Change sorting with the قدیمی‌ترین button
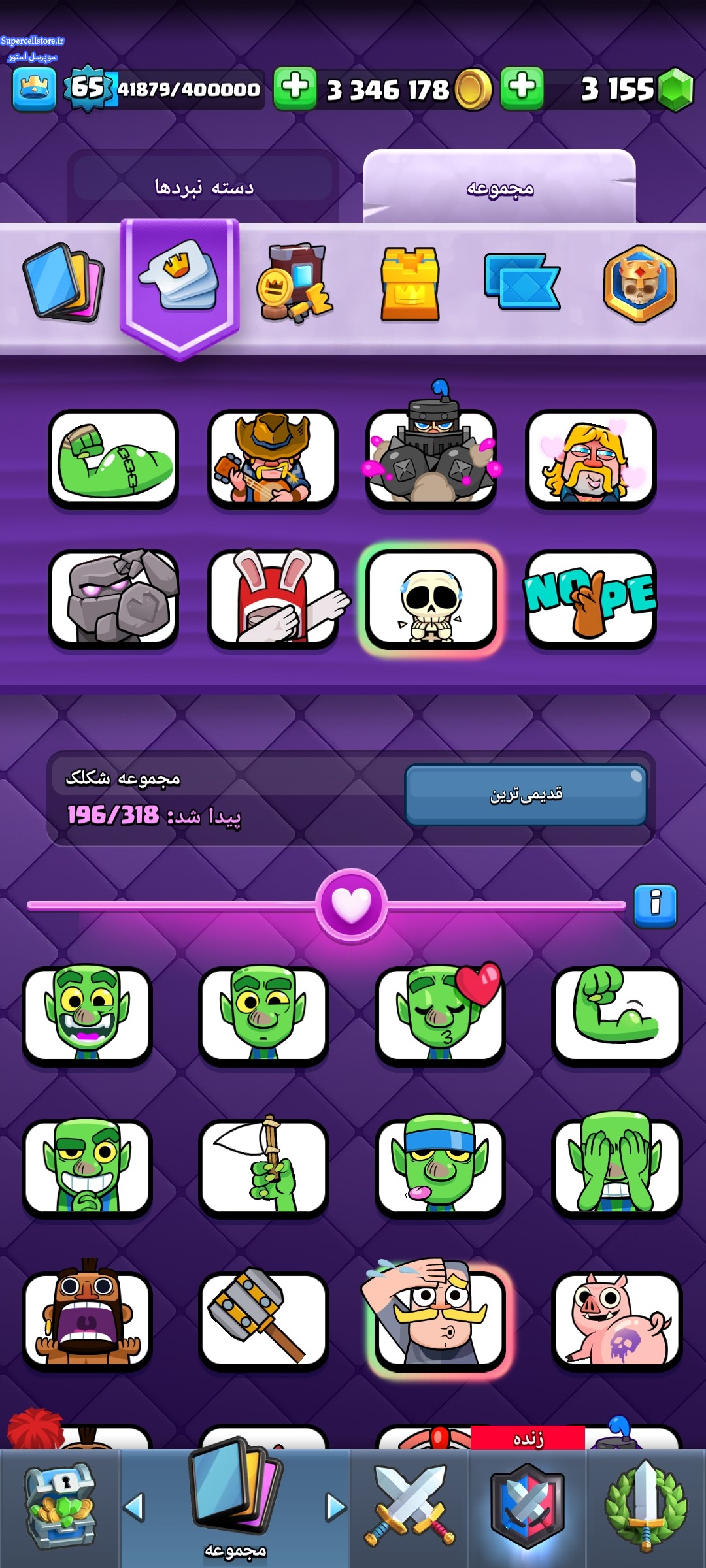706x1568 pixels. [x=526, y=794]
